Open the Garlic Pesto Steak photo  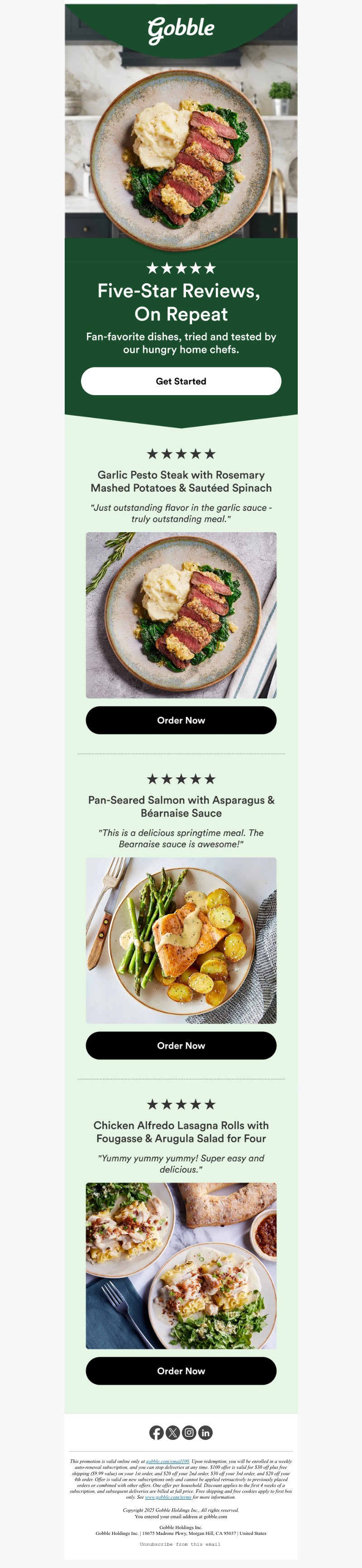pos(181,615)
